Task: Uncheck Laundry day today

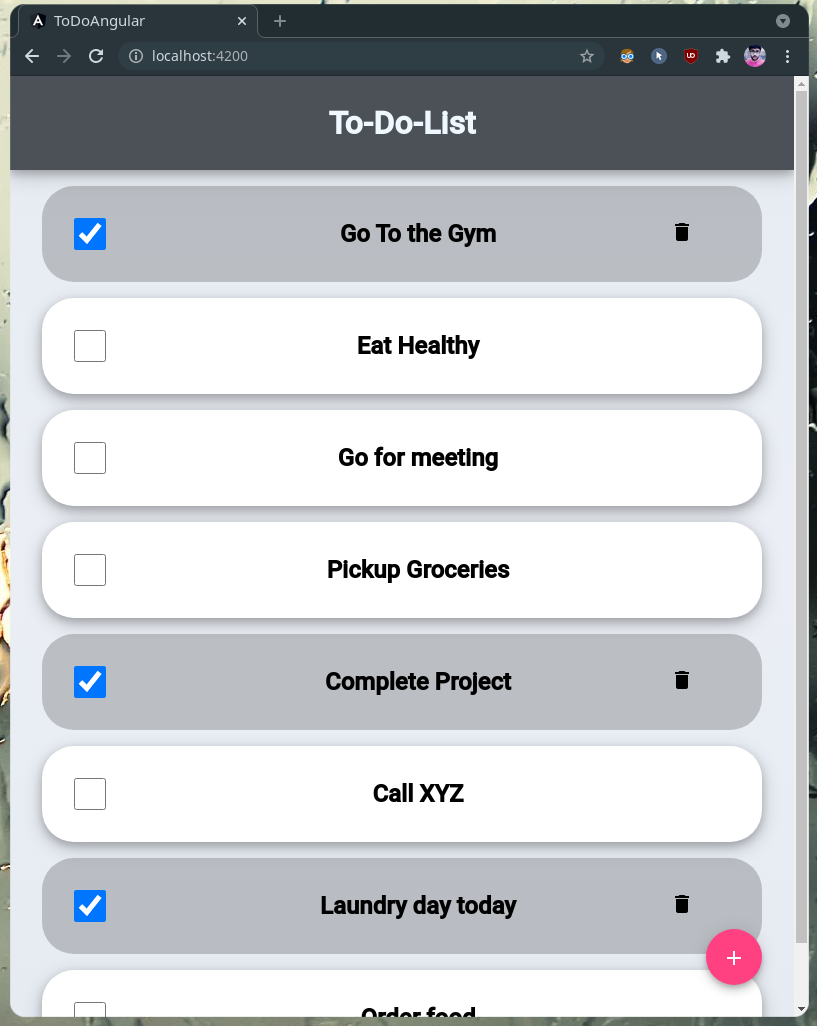Action: point(90,906)
